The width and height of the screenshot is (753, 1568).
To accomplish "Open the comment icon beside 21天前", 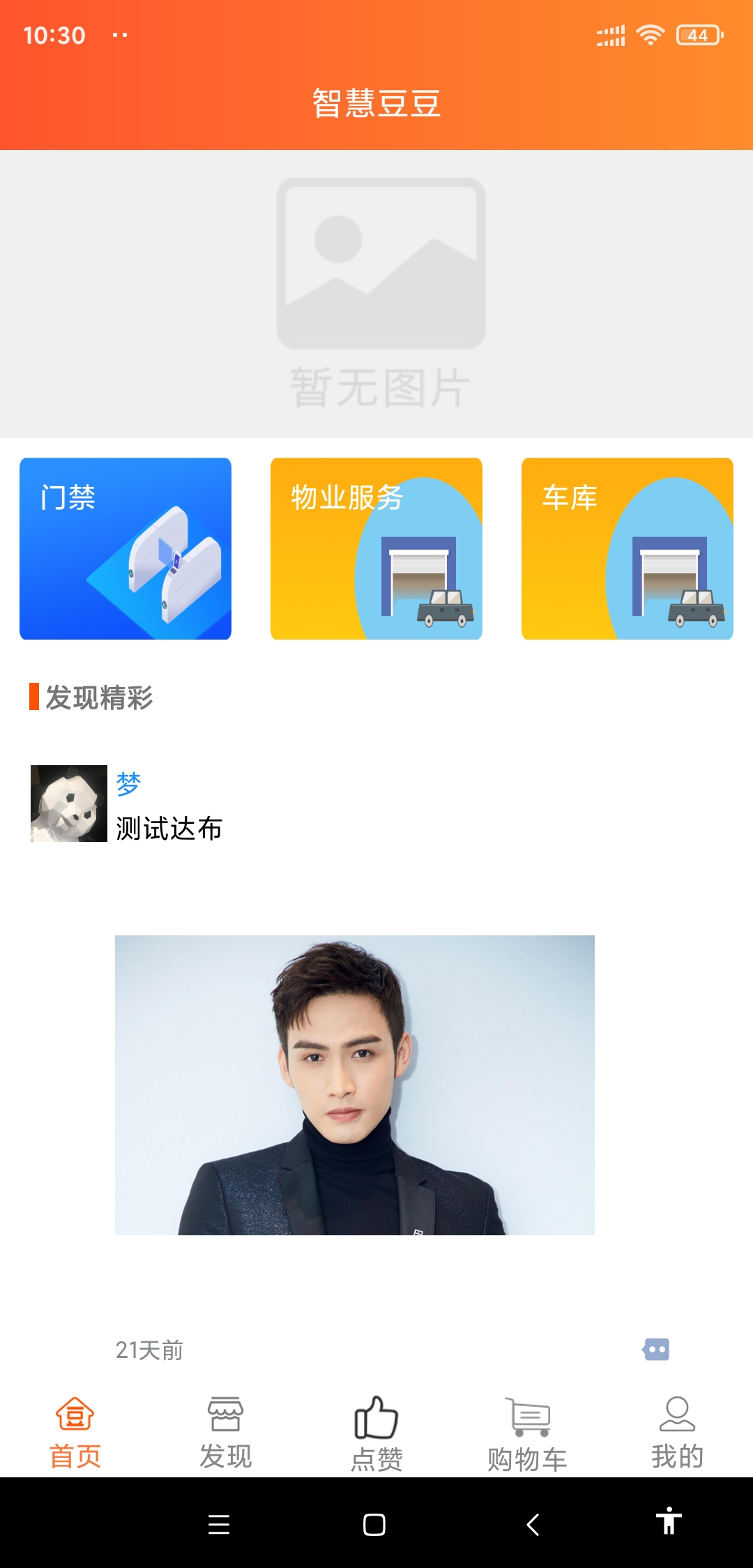I will (x=655, y=1349).
